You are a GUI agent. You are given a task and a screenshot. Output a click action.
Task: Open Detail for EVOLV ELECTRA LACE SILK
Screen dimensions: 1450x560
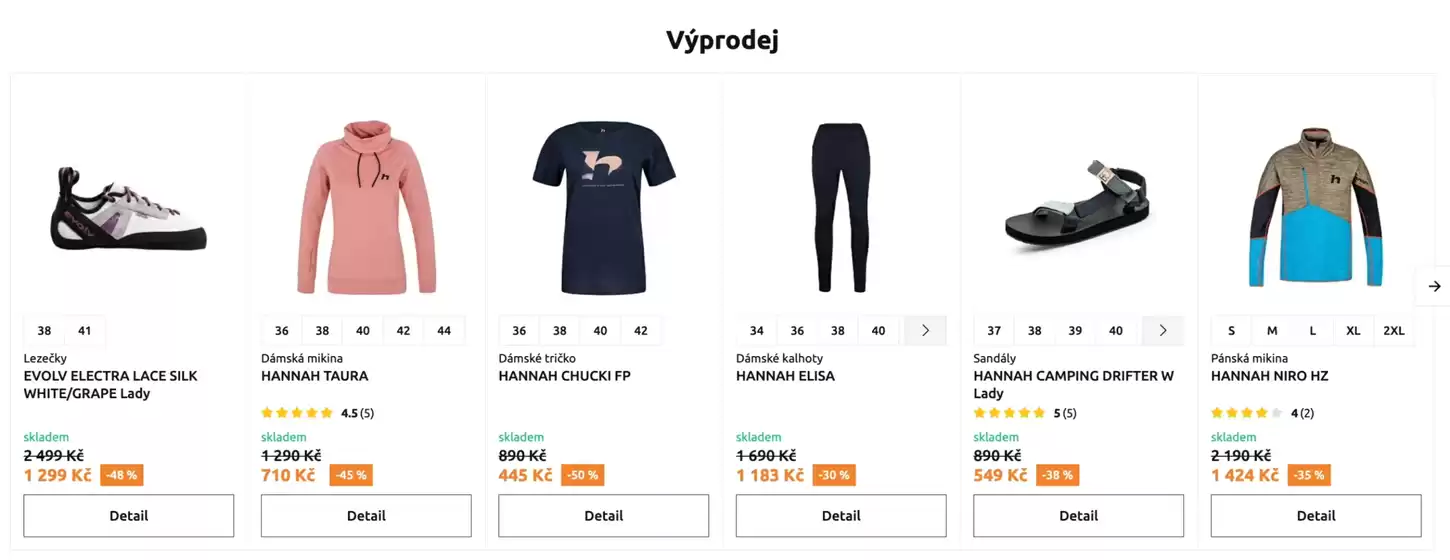128,516
